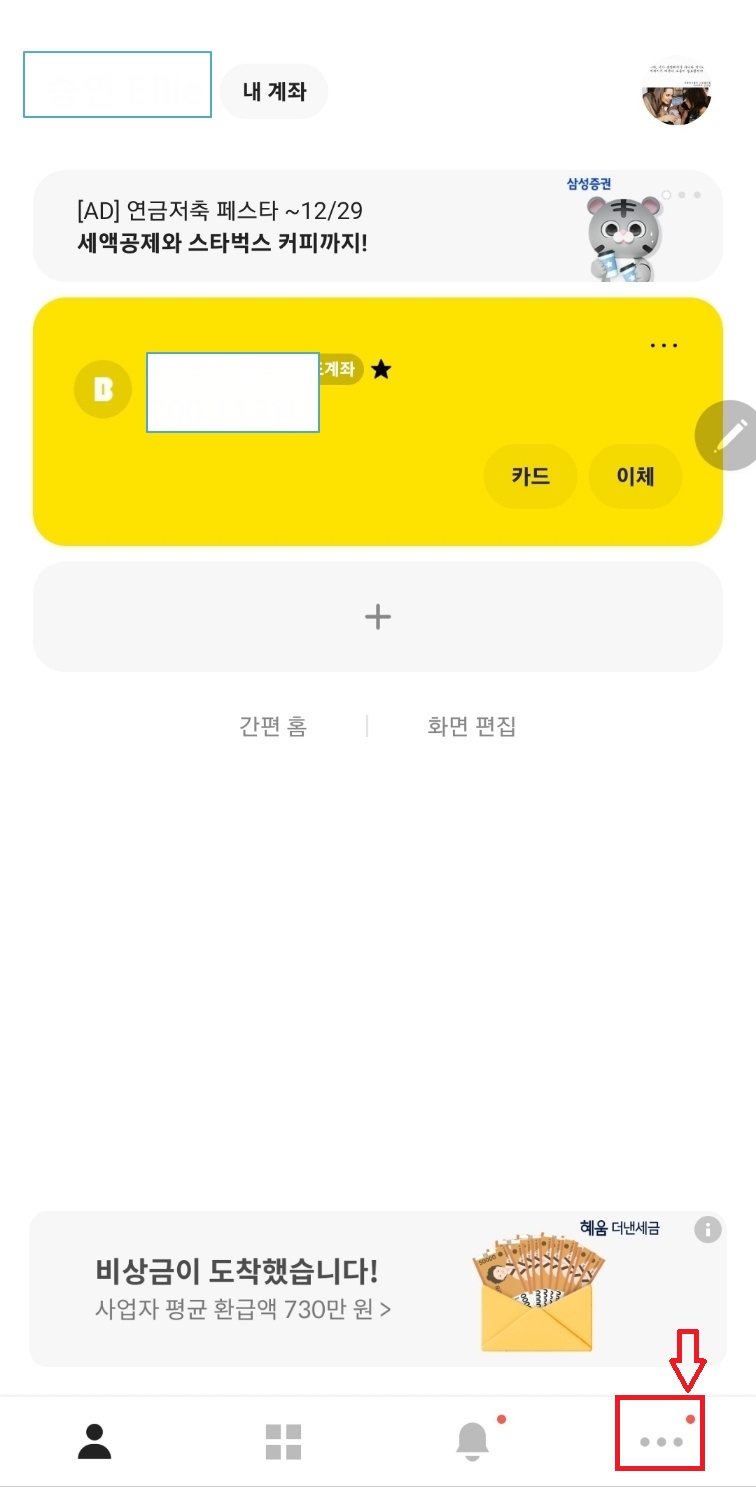
Task: Tap the 카드 button on the account card
Action: pos(530,476)
